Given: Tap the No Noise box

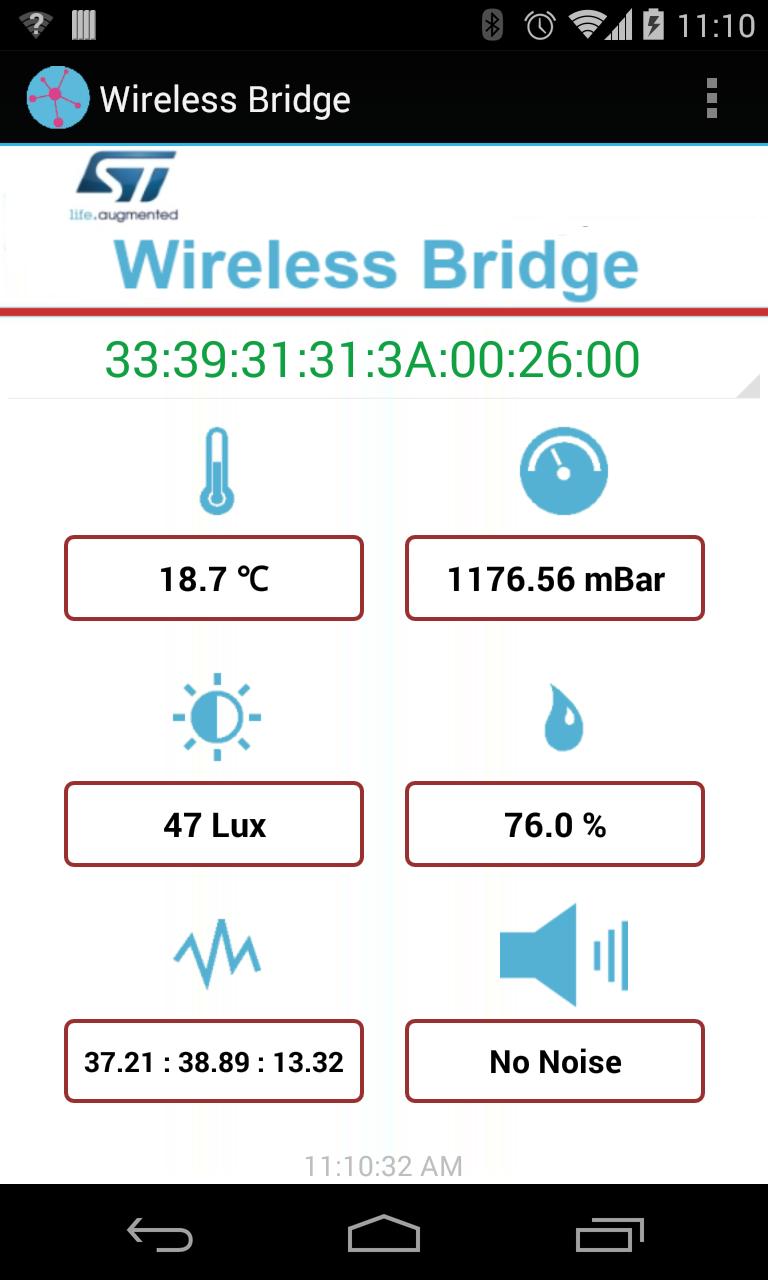Looking at the screenshot, I should (555, 1061).
